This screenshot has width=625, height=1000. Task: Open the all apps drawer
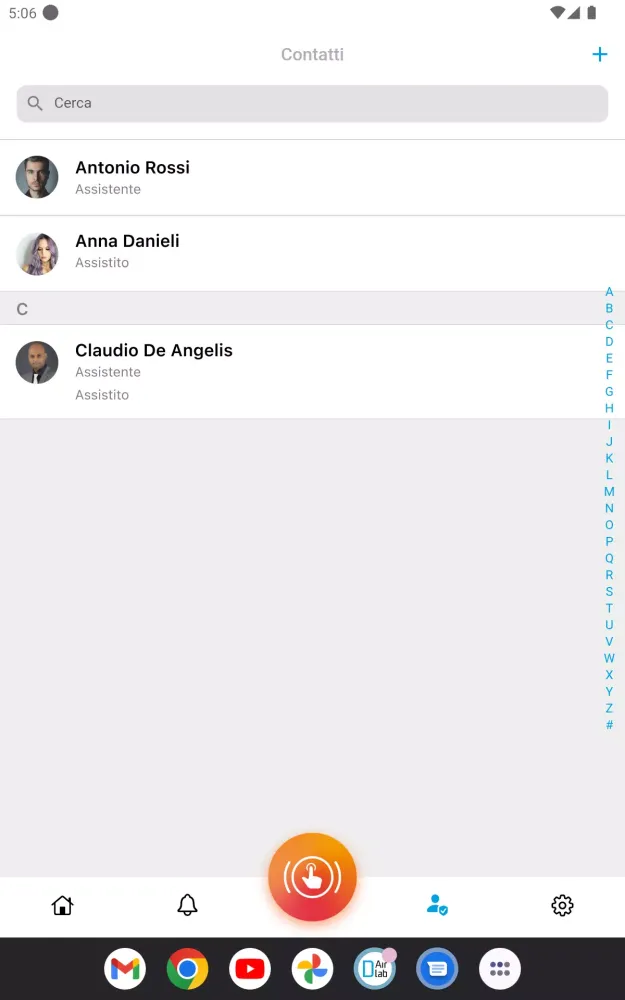[500, 969]
